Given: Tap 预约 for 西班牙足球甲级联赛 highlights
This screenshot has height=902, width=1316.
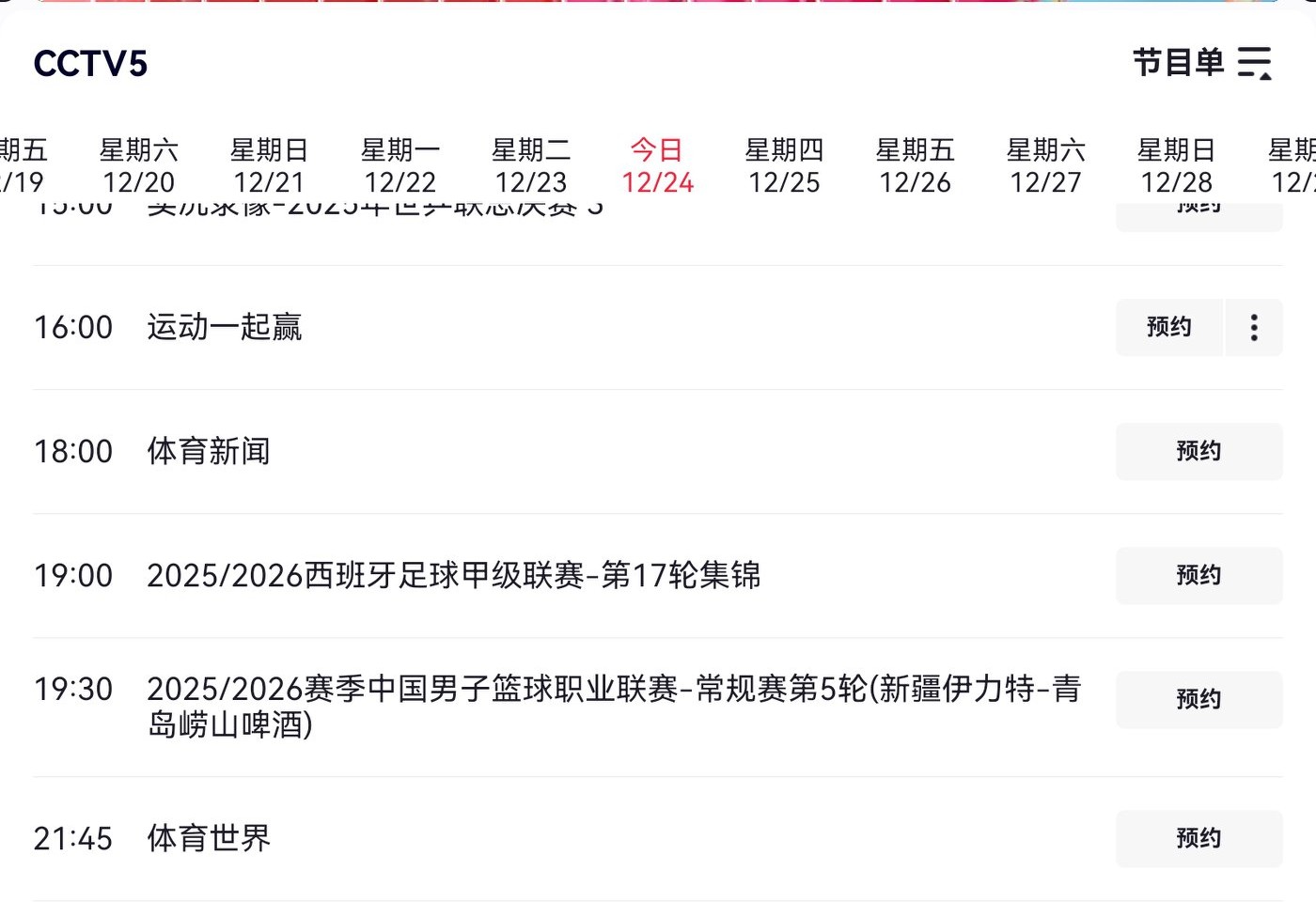Looking at the screenshot, I should click(1198, 575).
